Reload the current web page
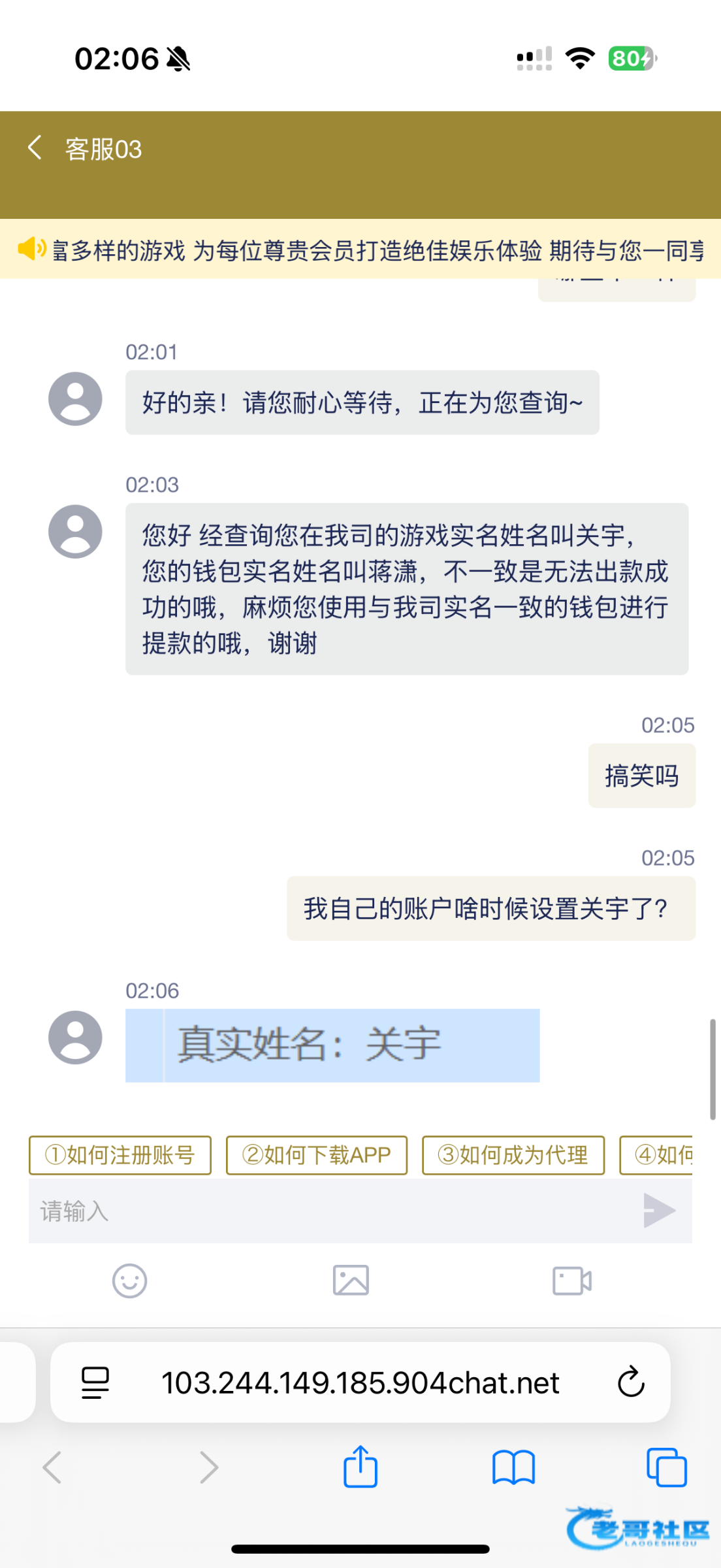721x1568 pixels. coord(631,1382)
